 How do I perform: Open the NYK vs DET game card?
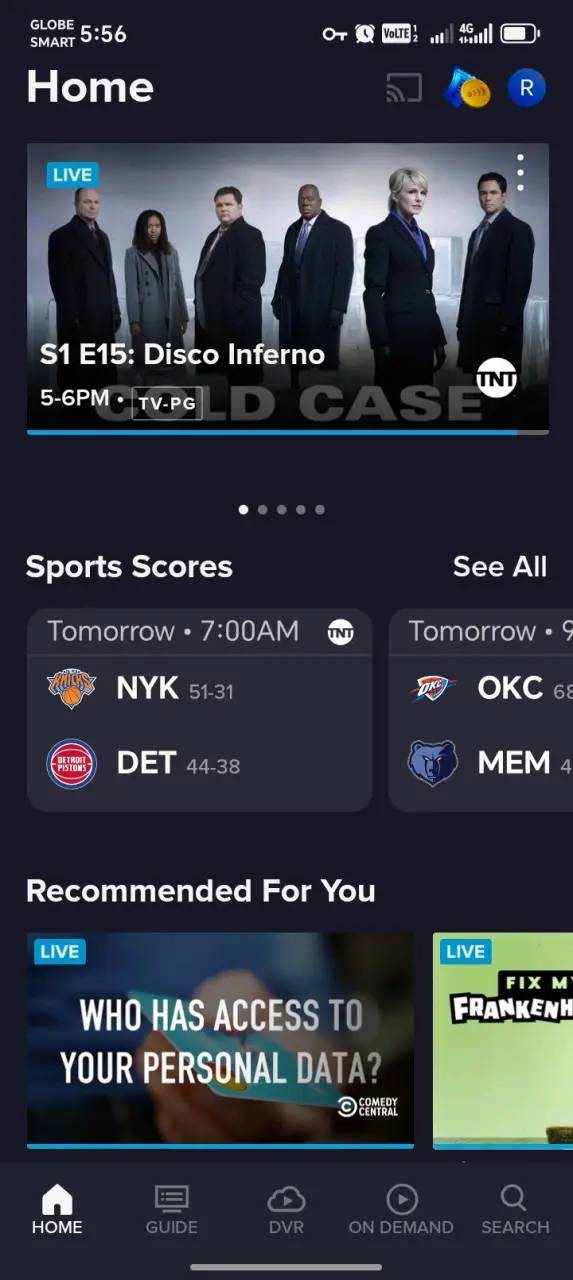199,710
